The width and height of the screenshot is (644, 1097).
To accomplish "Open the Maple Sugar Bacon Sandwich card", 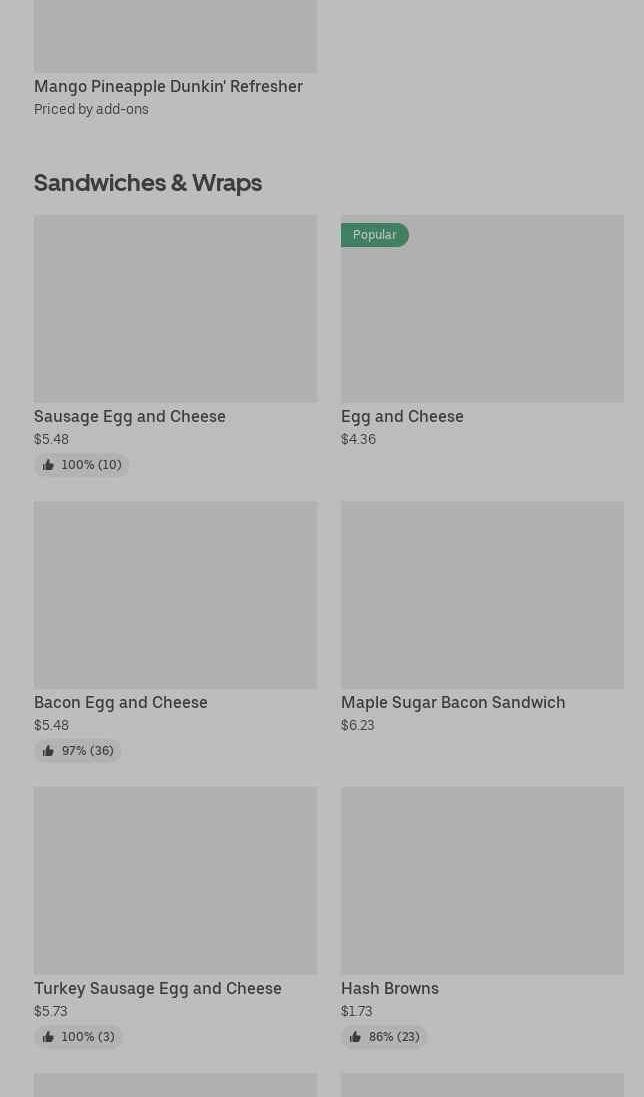I will click(482, 595).
